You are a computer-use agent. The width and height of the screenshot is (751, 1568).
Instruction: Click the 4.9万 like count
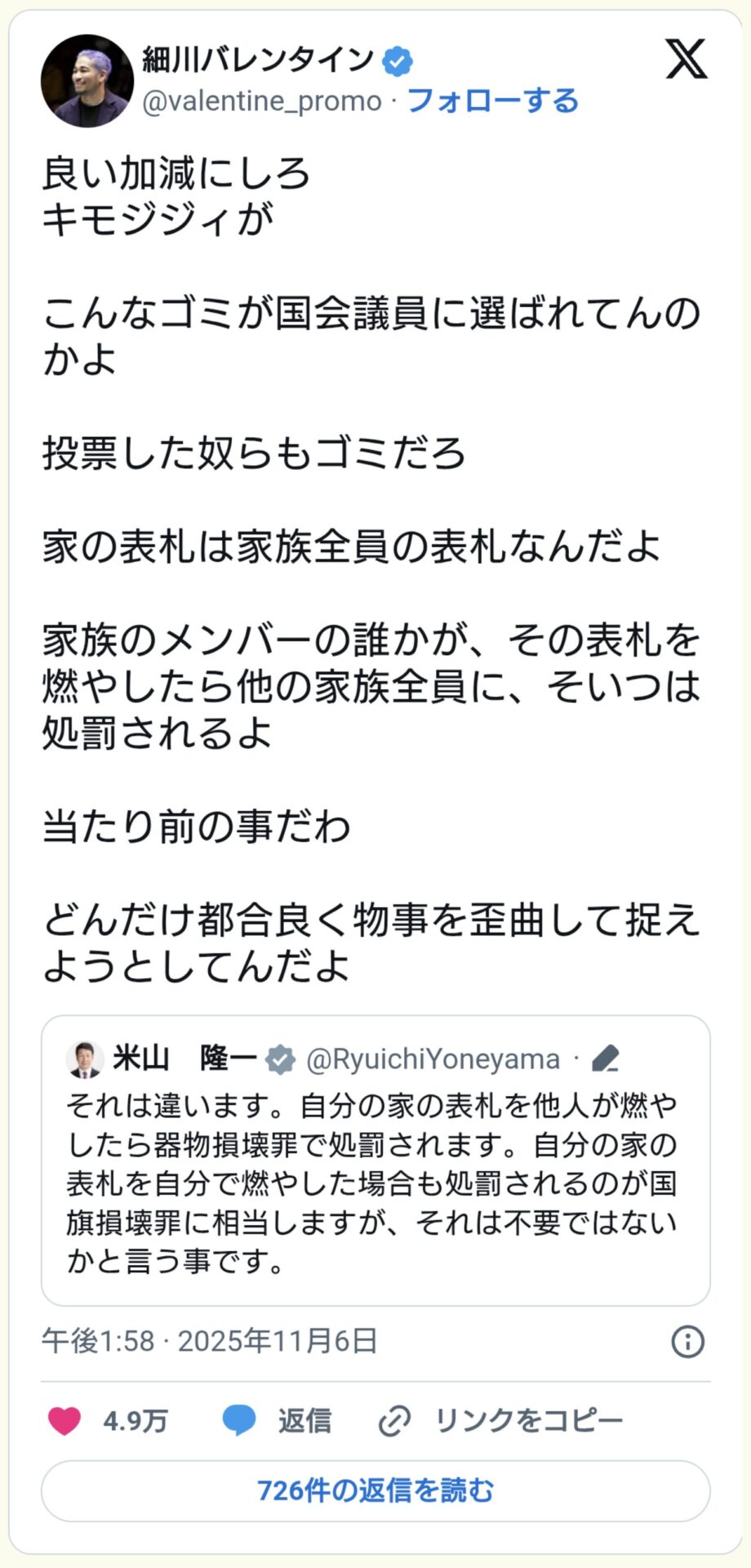135,1419
